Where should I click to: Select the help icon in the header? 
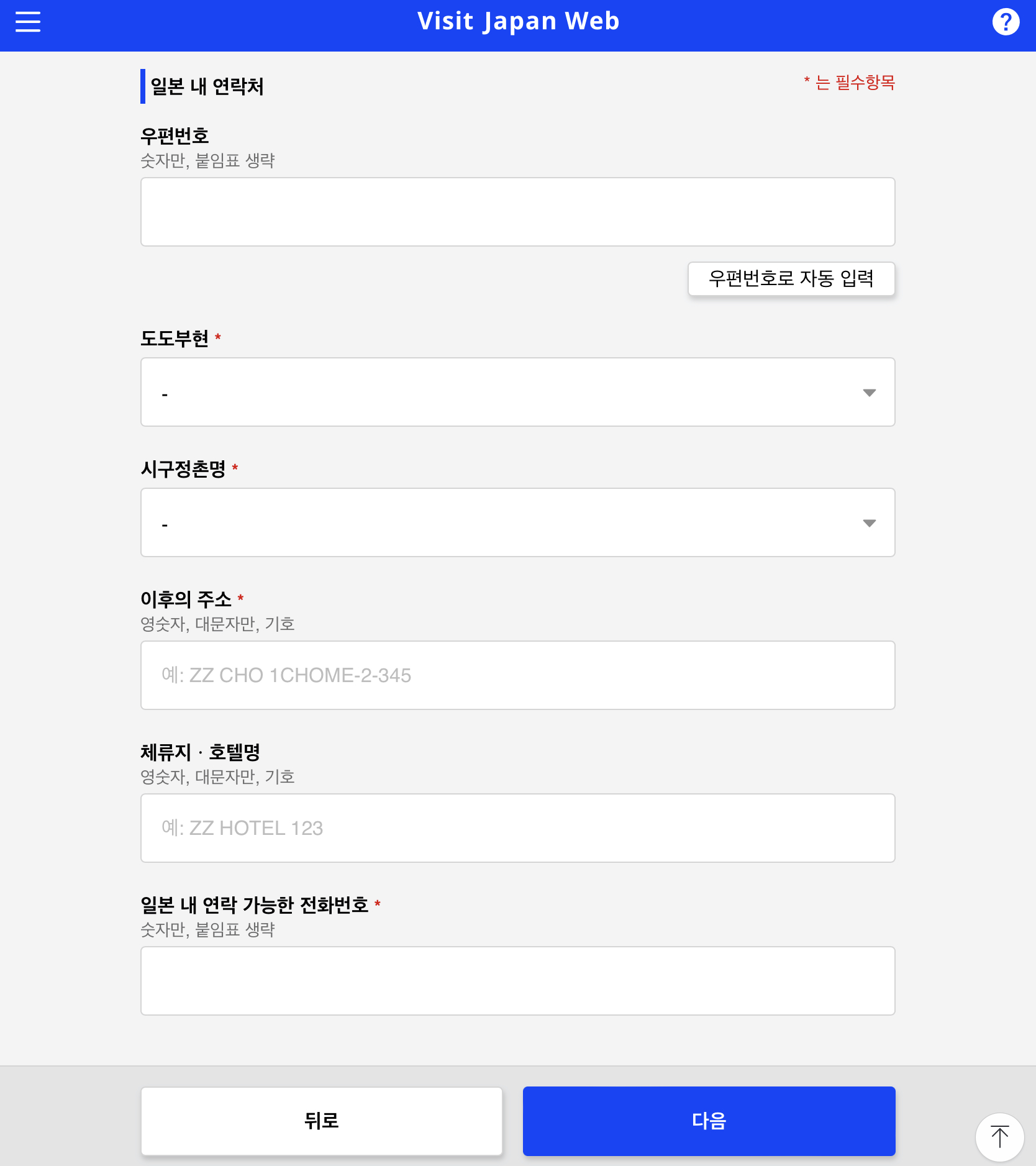1006,22
